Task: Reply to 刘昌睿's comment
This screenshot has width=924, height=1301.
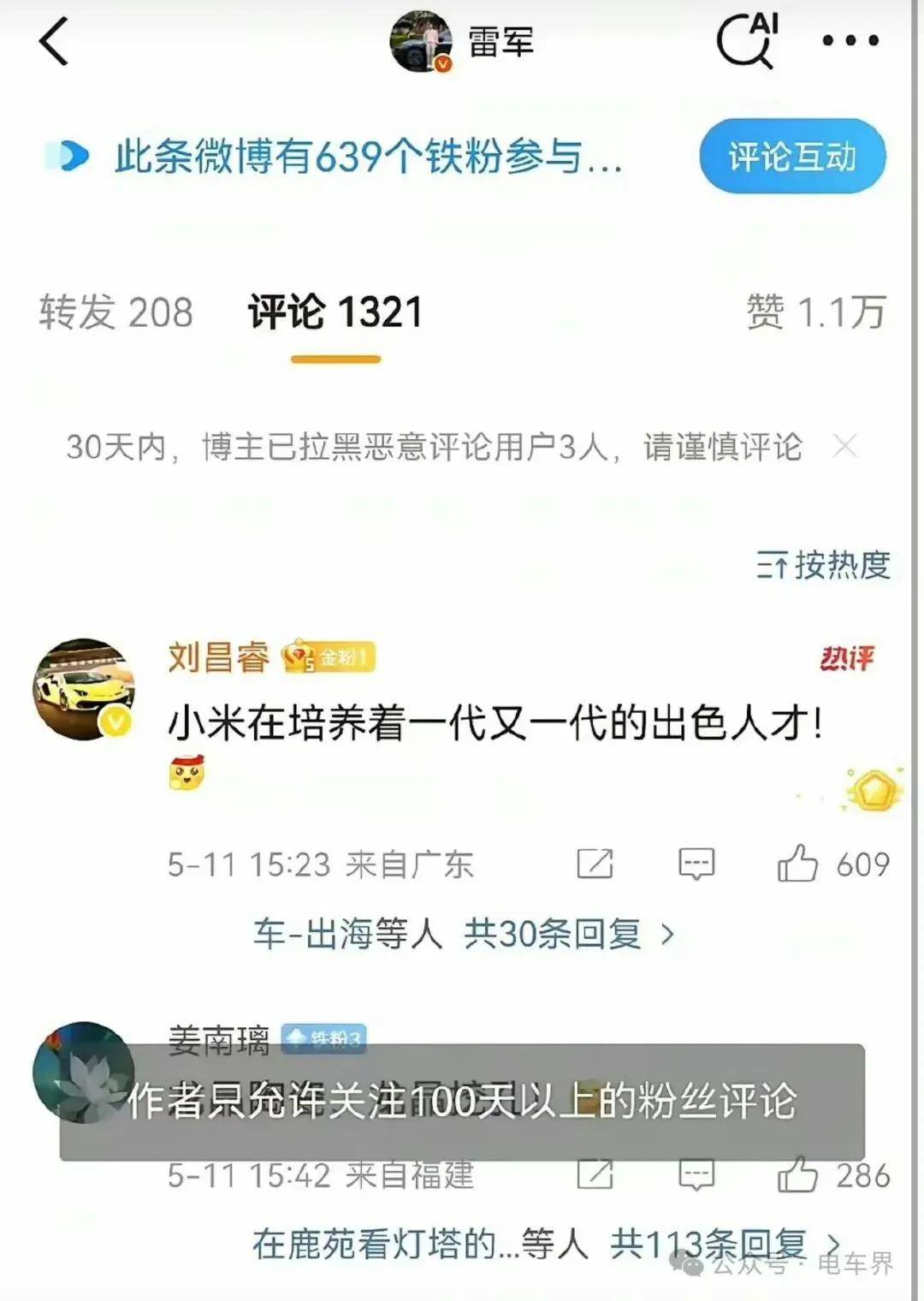Action: 696,864
